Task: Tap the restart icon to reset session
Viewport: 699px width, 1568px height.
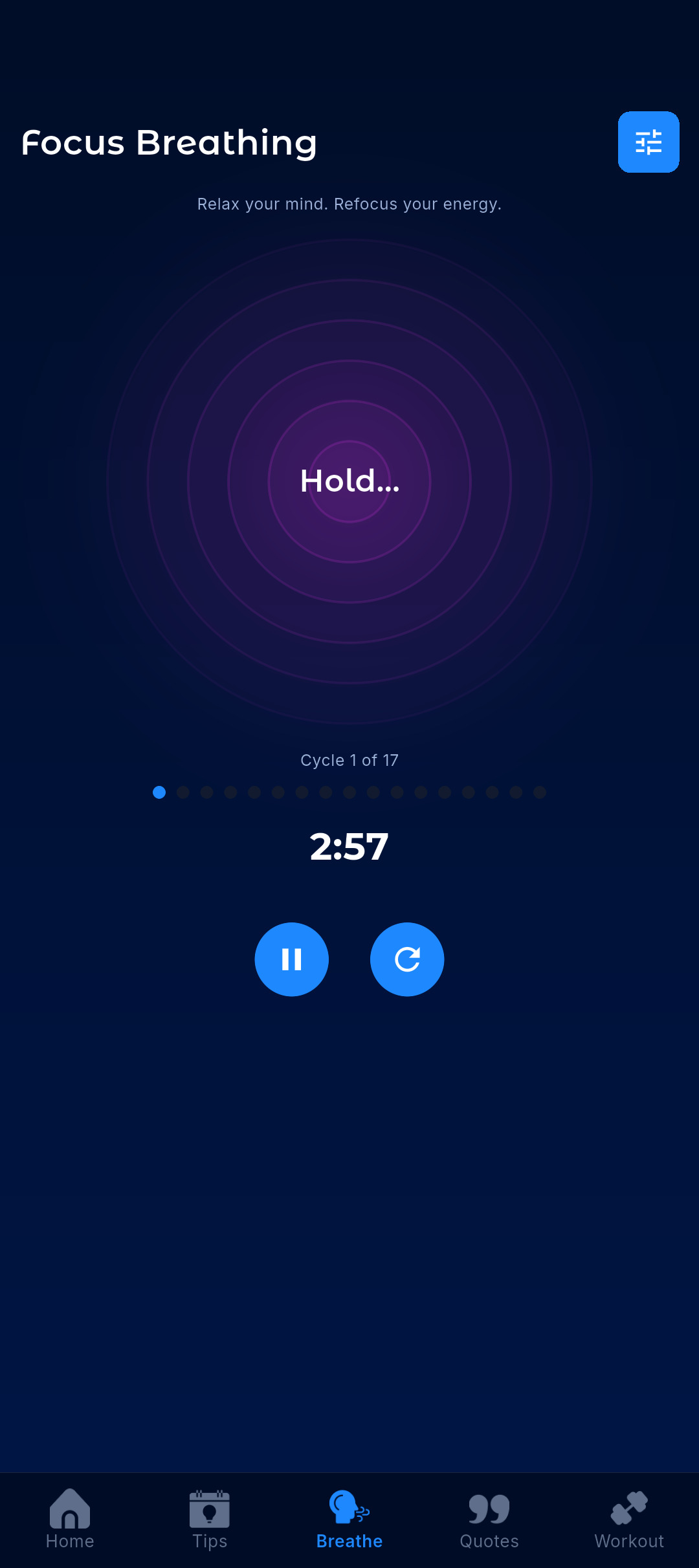Action: click(x=407, y=959)
